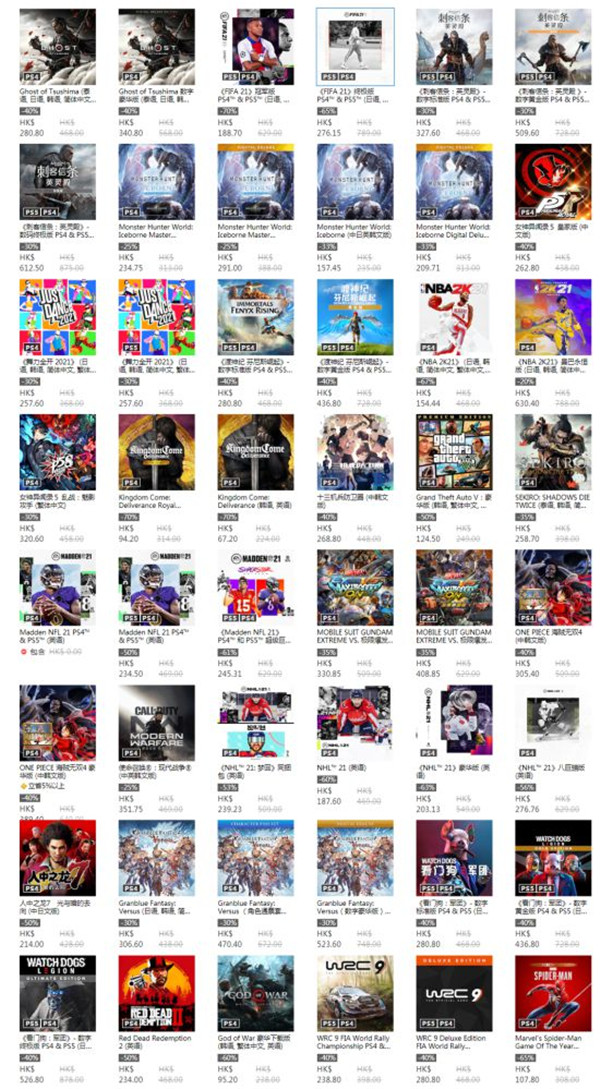
Task: Select WRC 9 Deluxe Edition card
Action: 453,994
